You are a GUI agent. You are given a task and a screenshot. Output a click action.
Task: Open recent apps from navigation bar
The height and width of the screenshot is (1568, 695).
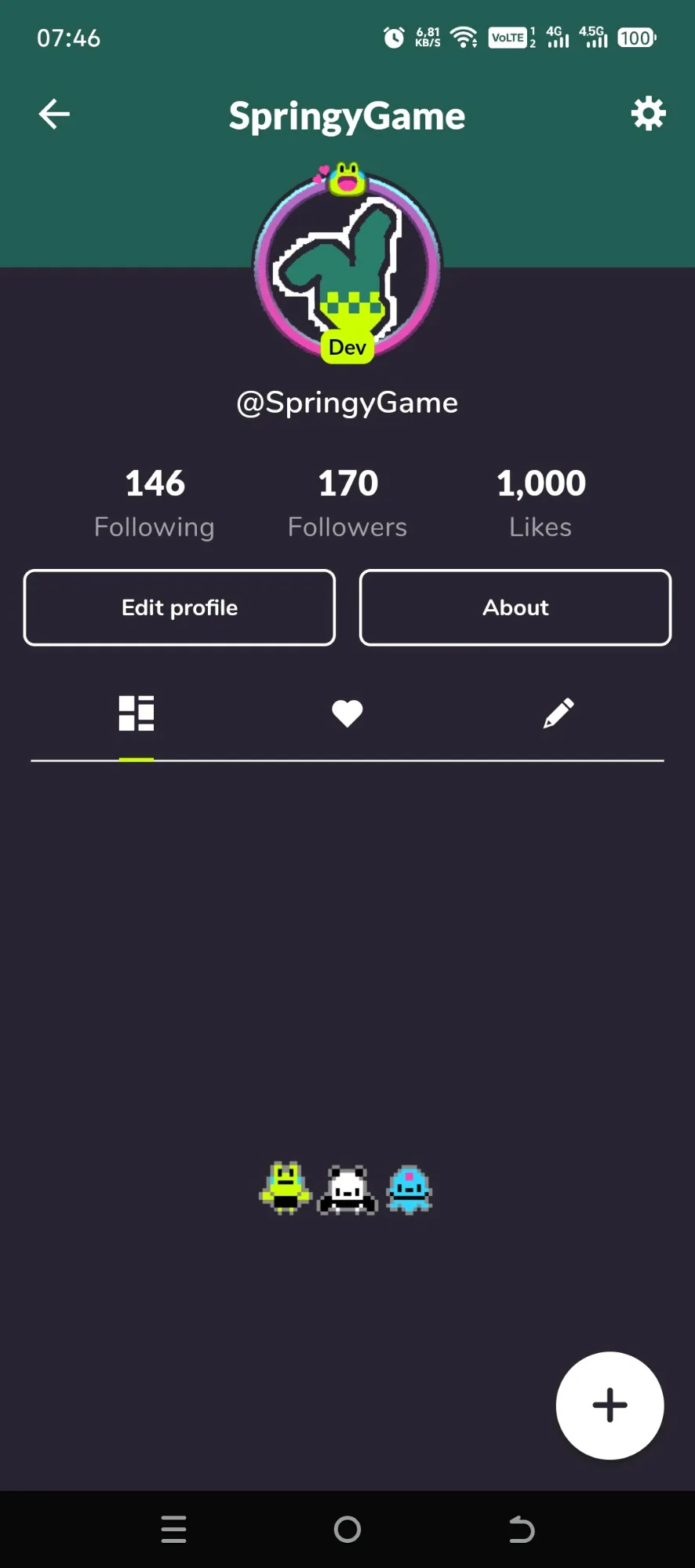pos(173,1529)
